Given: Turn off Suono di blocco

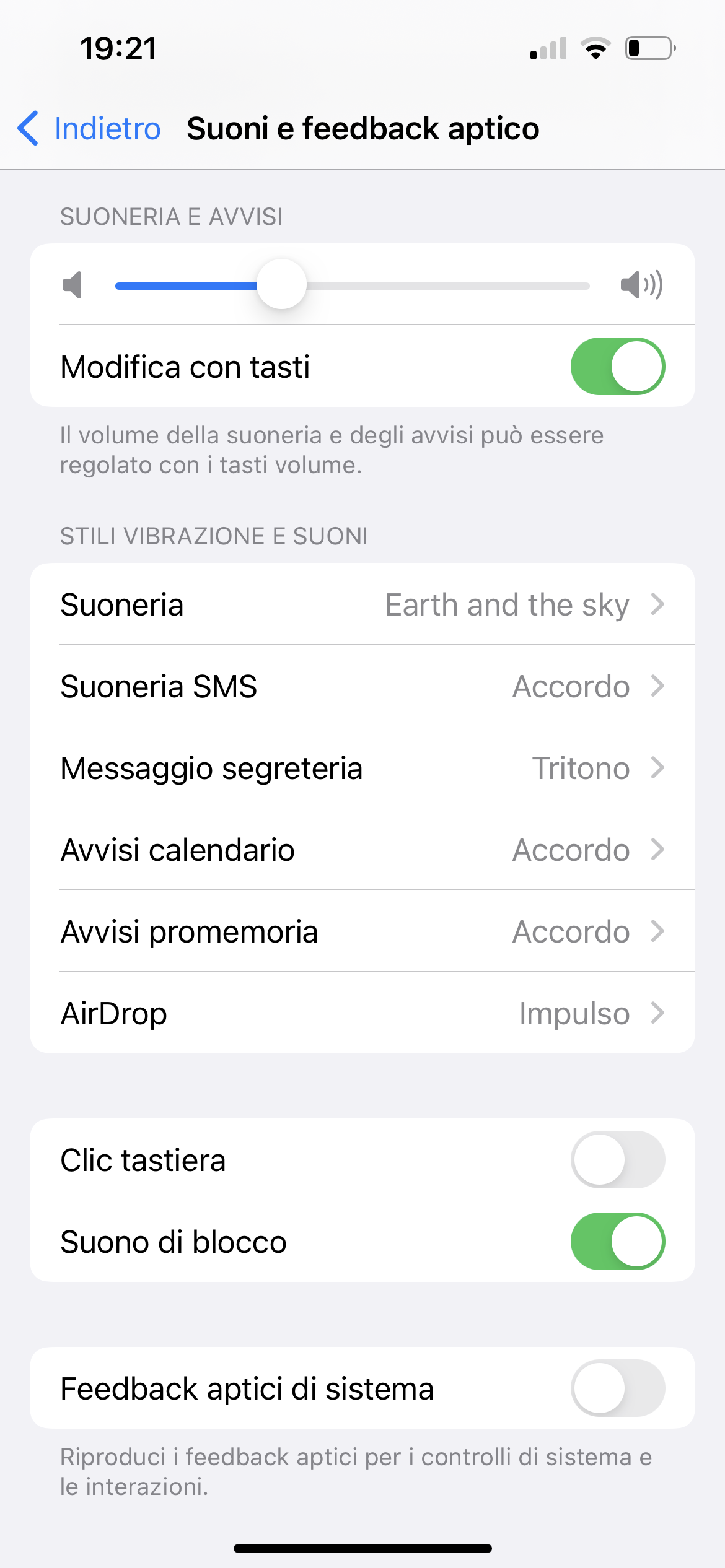Looking at the screenshot, I should coord(617,1241).
